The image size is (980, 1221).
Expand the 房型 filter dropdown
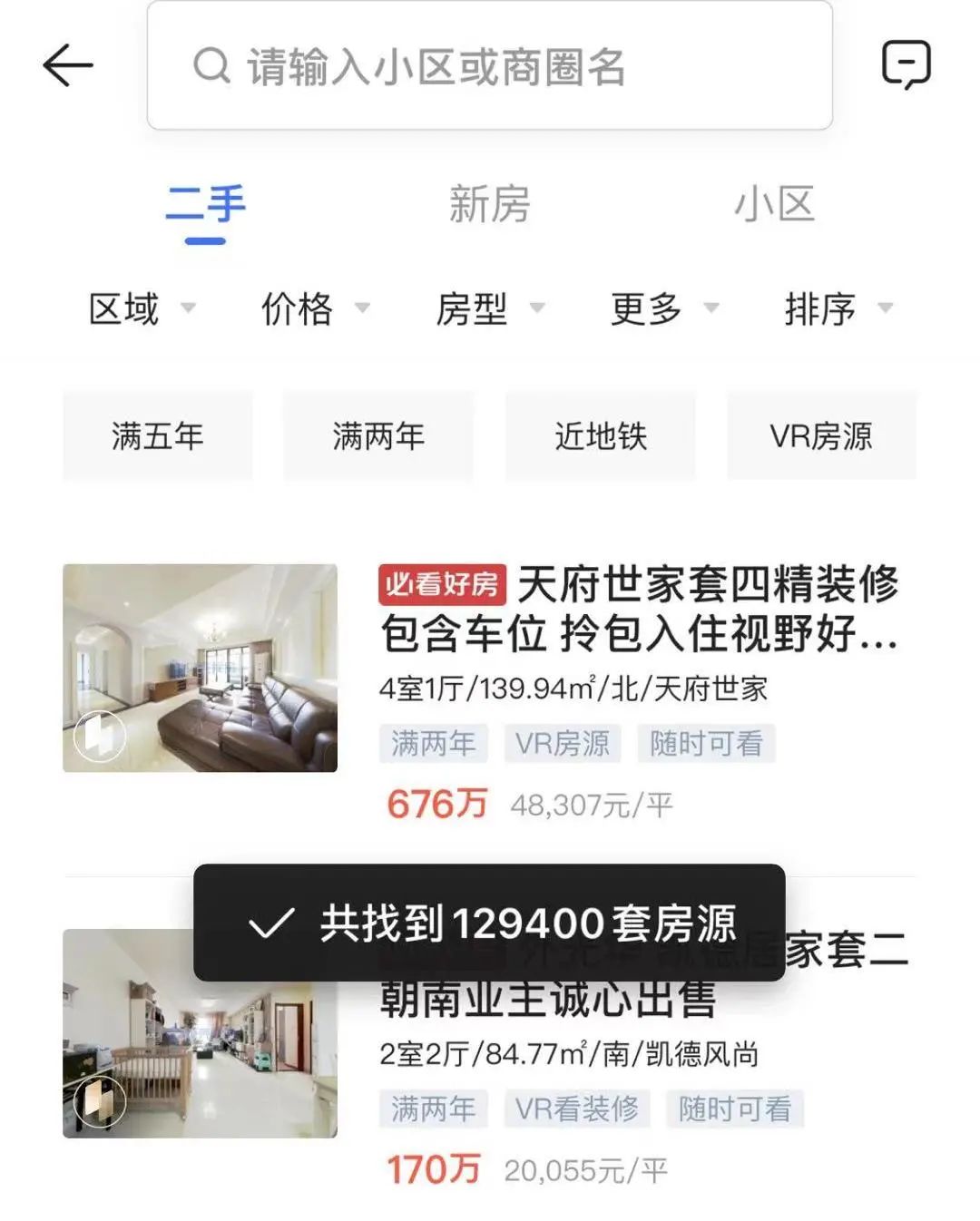pyautogui.click(x=489, y=309)
